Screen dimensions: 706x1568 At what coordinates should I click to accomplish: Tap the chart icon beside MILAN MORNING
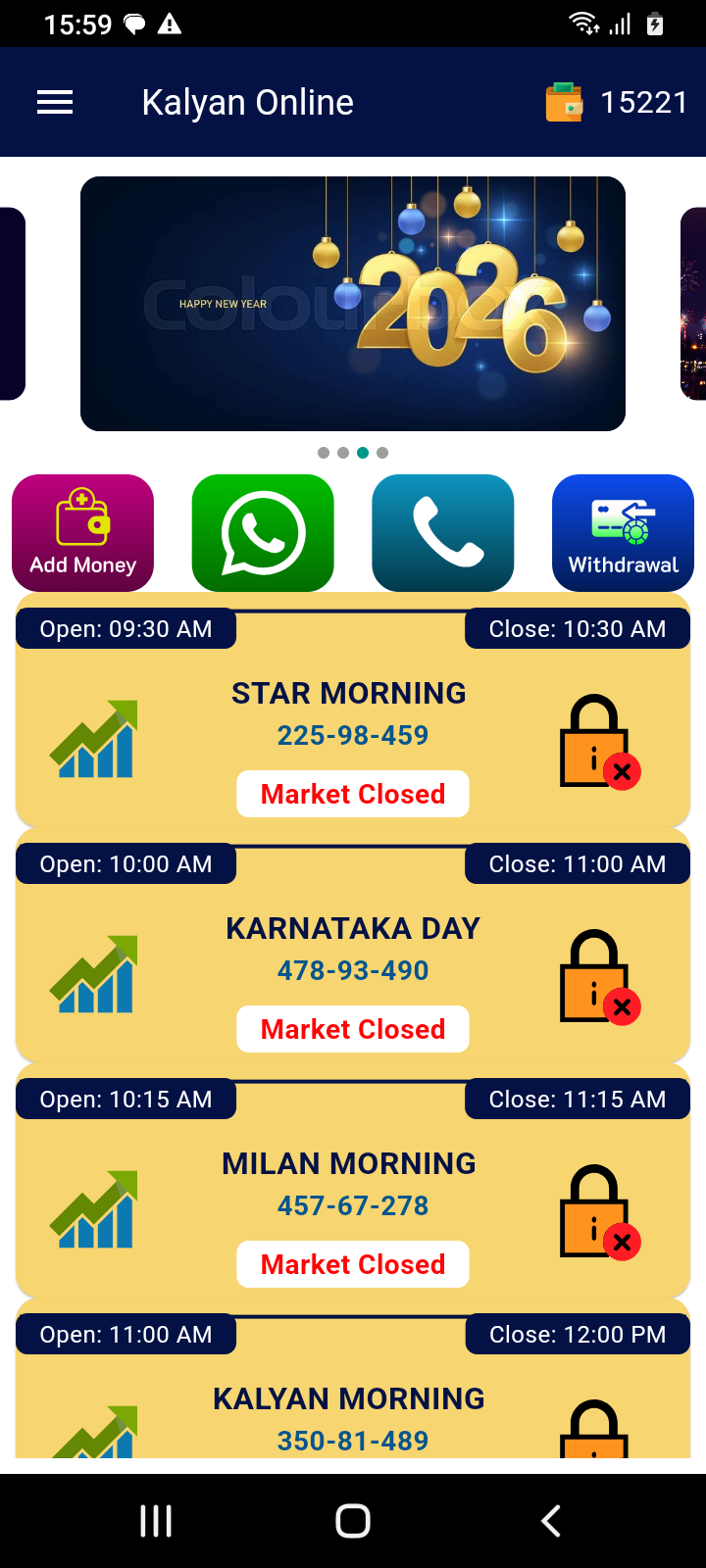point(93,1209)
